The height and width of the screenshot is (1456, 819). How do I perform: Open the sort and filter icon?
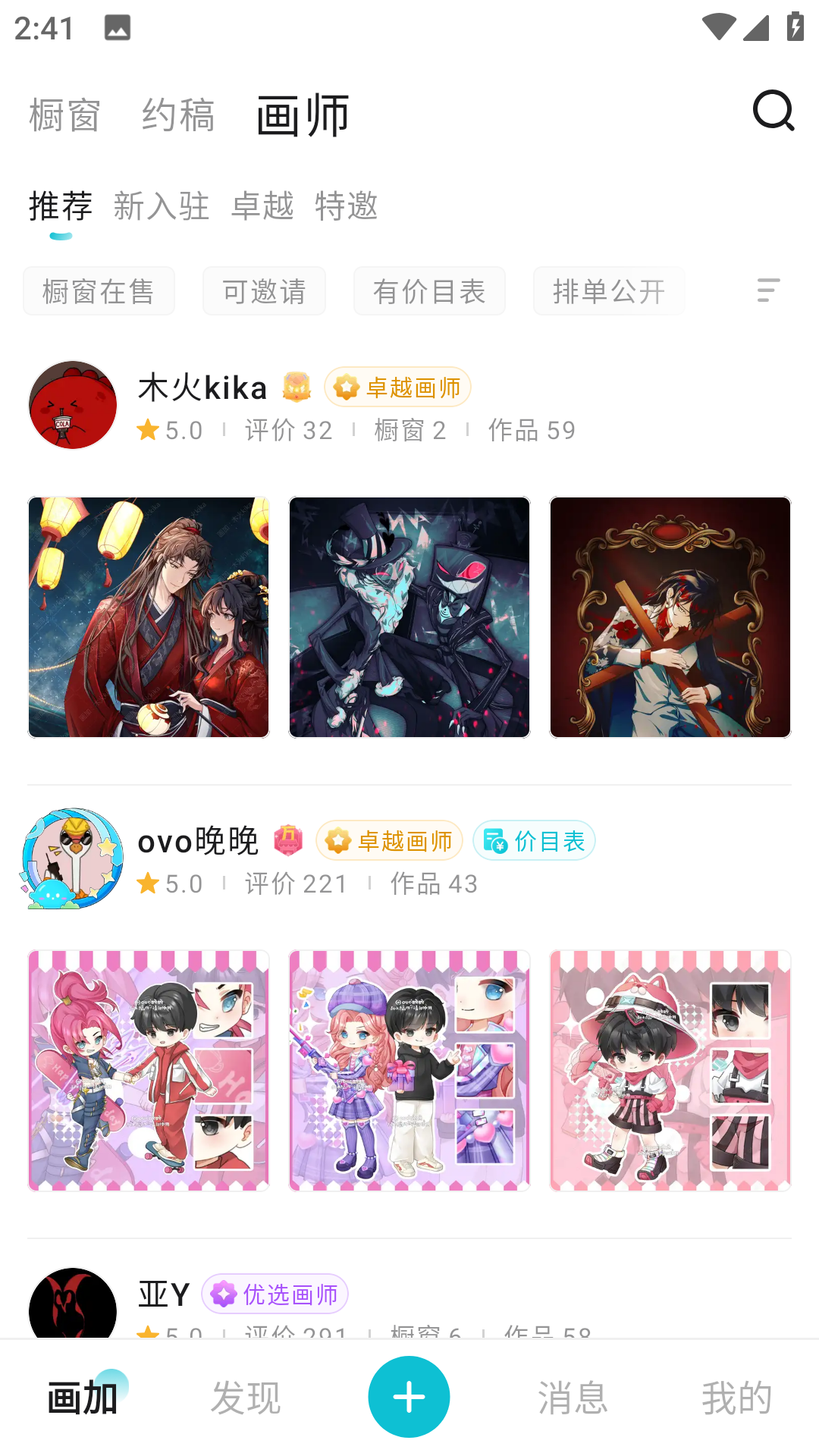768,290
